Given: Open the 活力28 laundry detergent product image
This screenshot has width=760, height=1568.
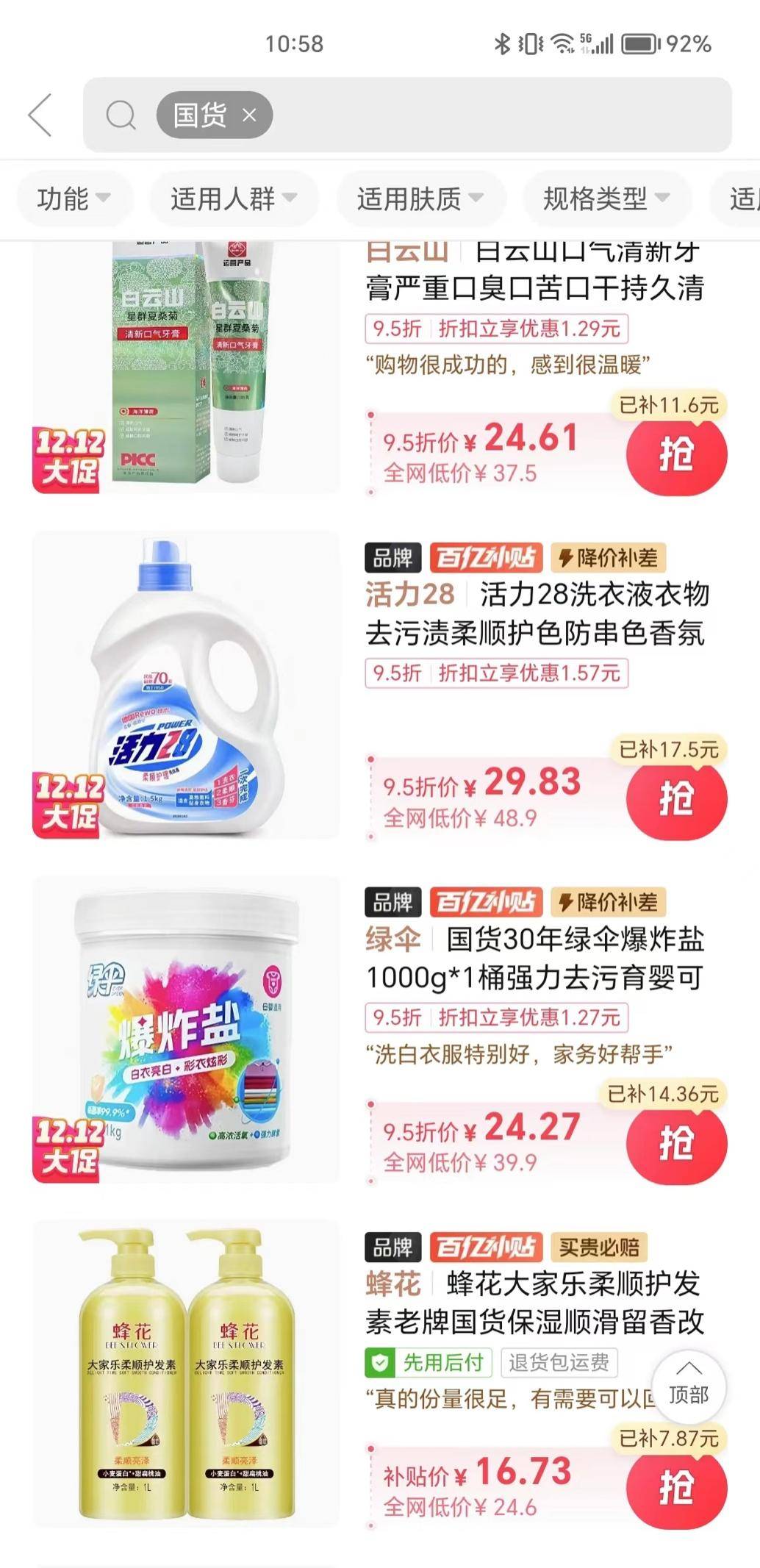Looking at the screenshot, I should [186, 684].
